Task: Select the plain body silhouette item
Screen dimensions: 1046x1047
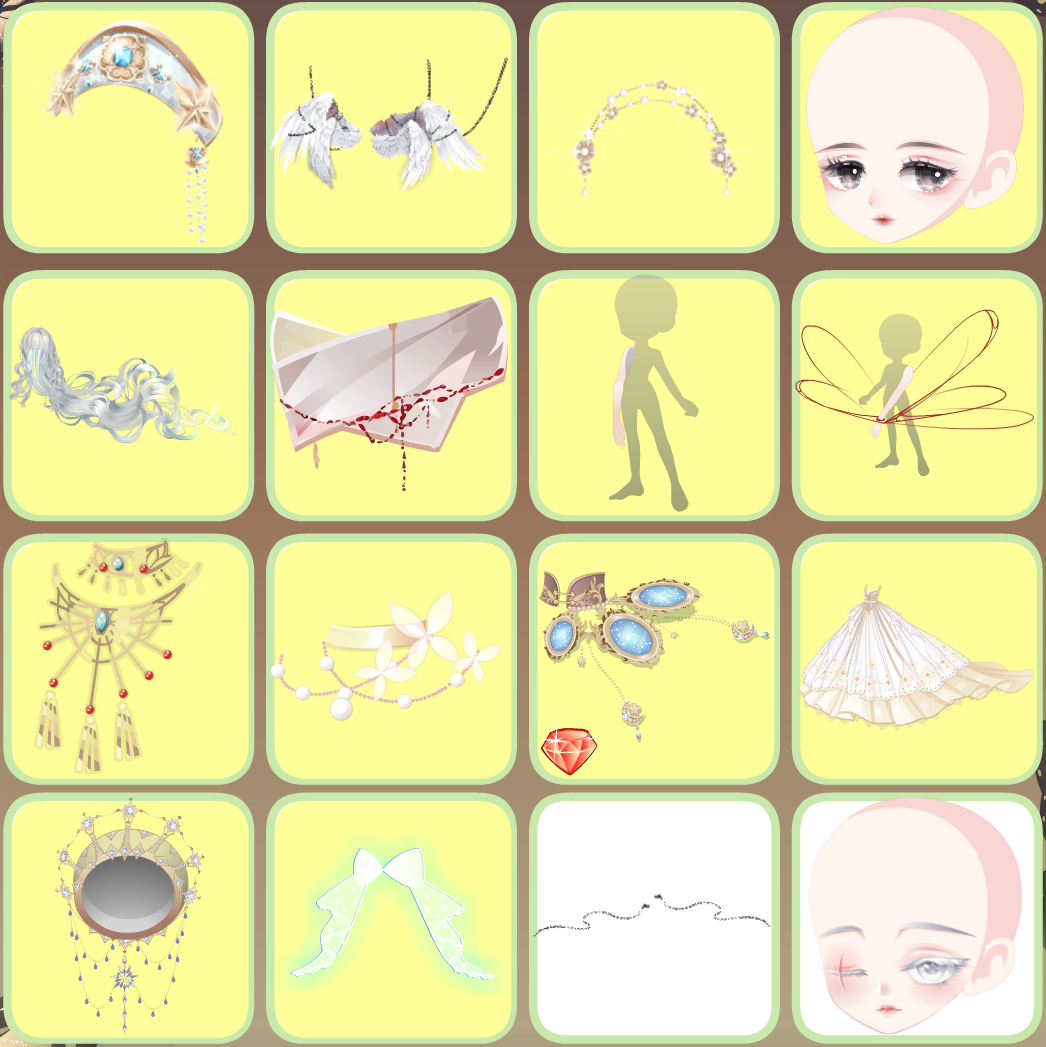Action: point(654,395)
